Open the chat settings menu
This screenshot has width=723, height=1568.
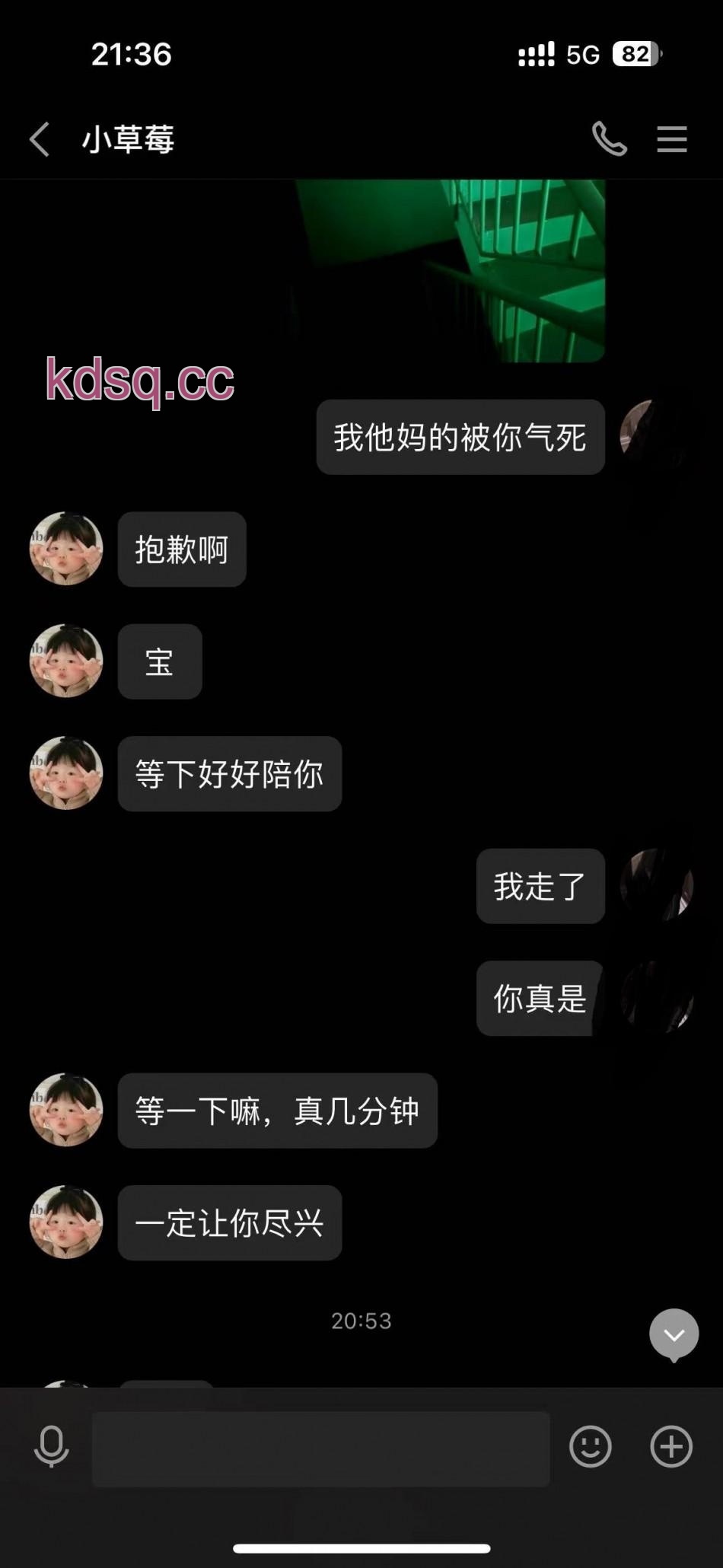672,139
